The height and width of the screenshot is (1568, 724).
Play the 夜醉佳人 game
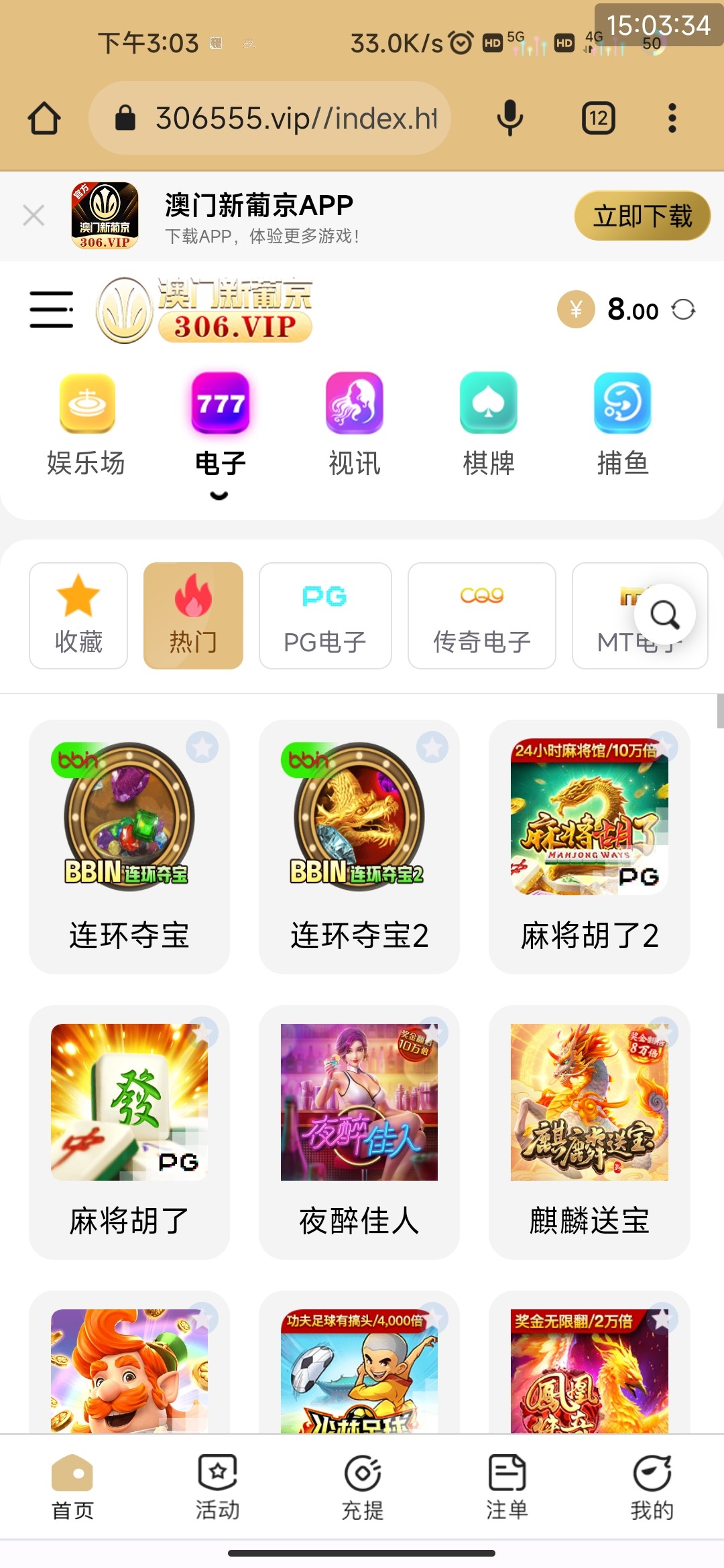(359, 1131)
